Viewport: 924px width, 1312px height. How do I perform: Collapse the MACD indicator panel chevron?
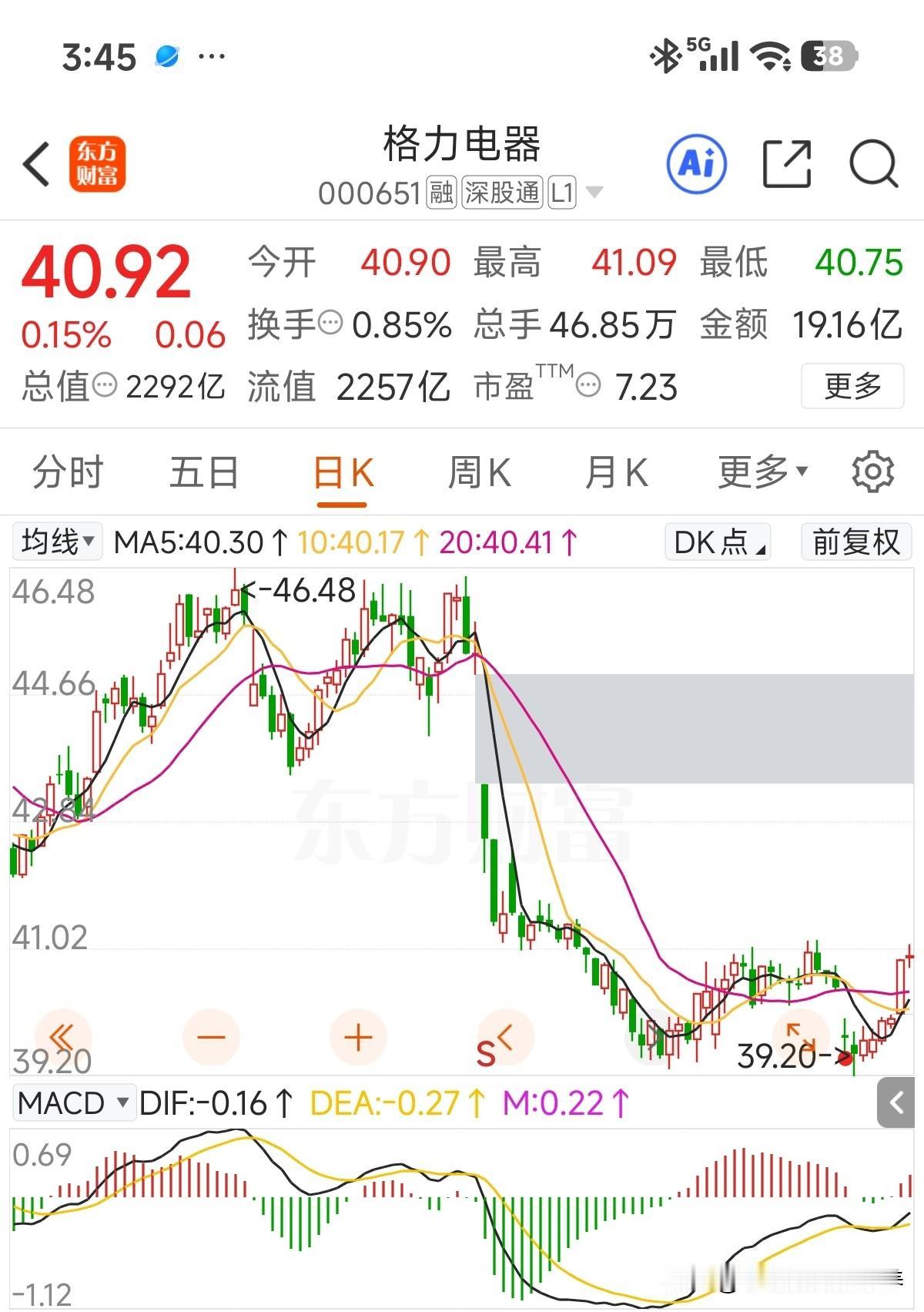click(897, 1103)
